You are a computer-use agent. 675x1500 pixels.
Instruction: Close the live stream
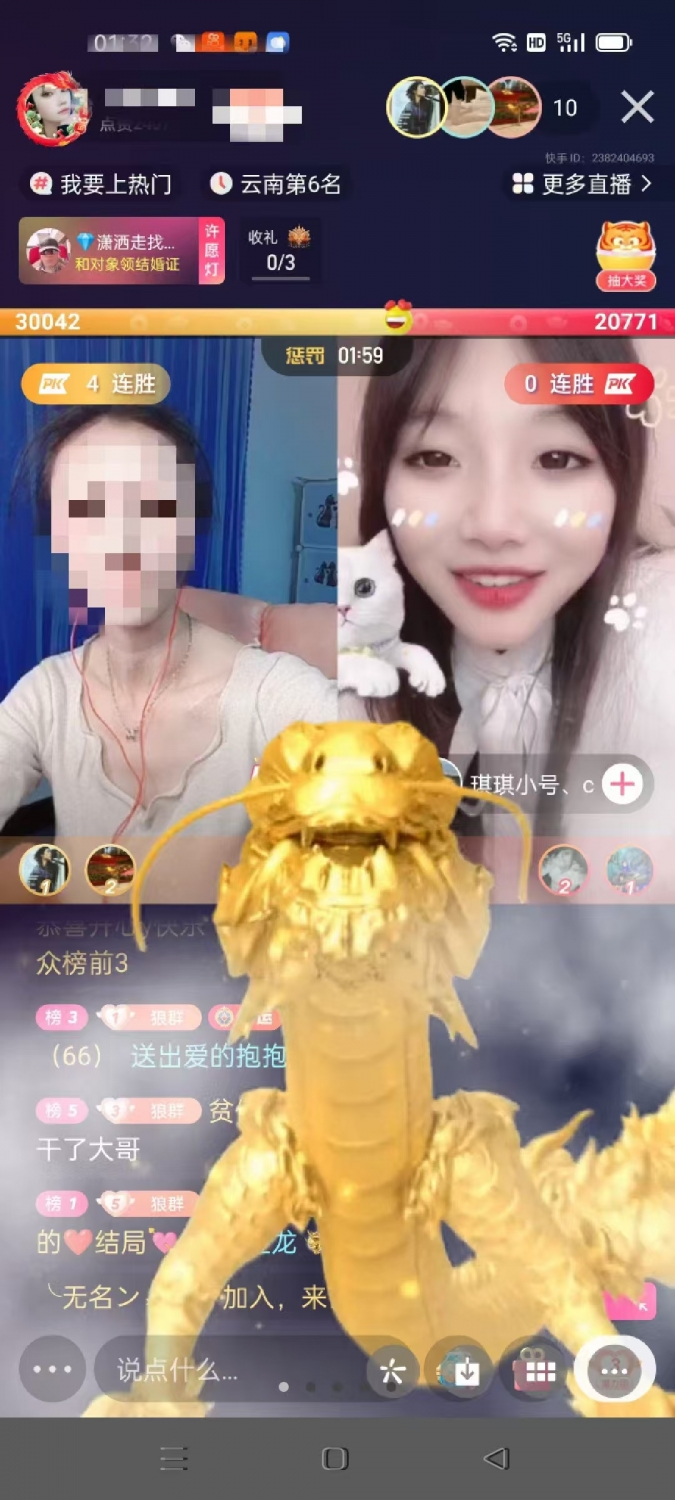point(637,107)
